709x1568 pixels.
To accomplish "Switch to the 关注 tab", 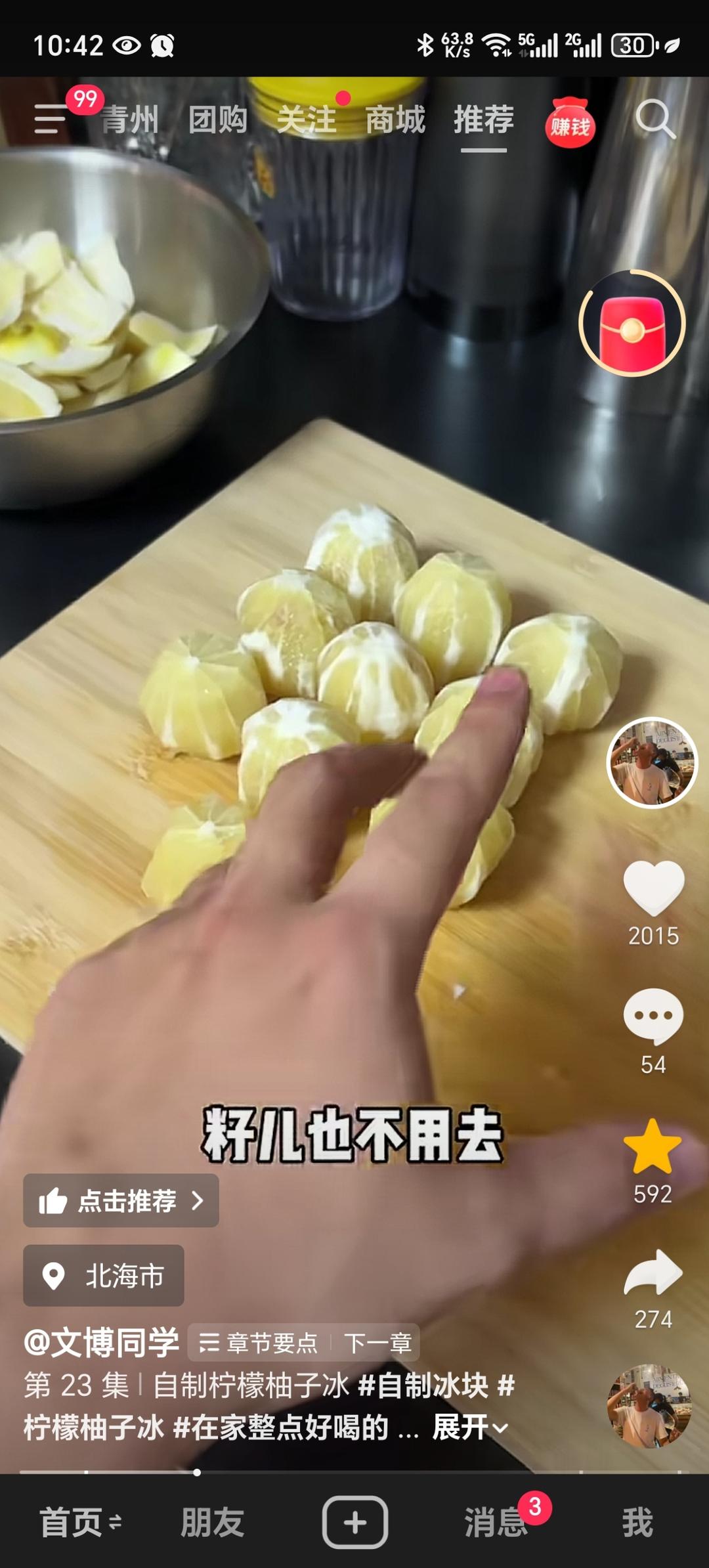I will point(307,120).
